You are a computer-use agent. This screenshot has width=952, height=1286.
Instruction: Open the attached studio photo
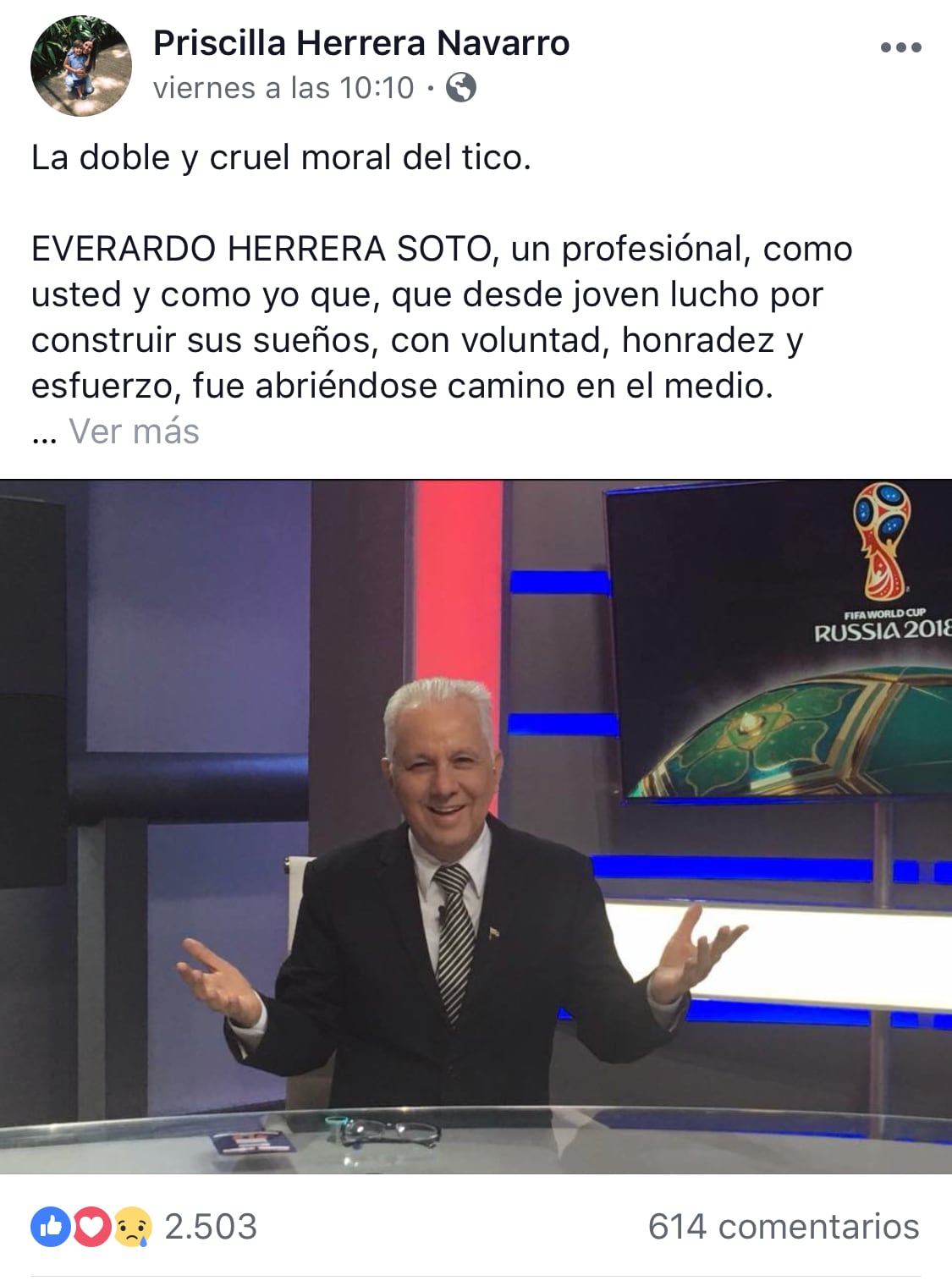tap(476, 826)
